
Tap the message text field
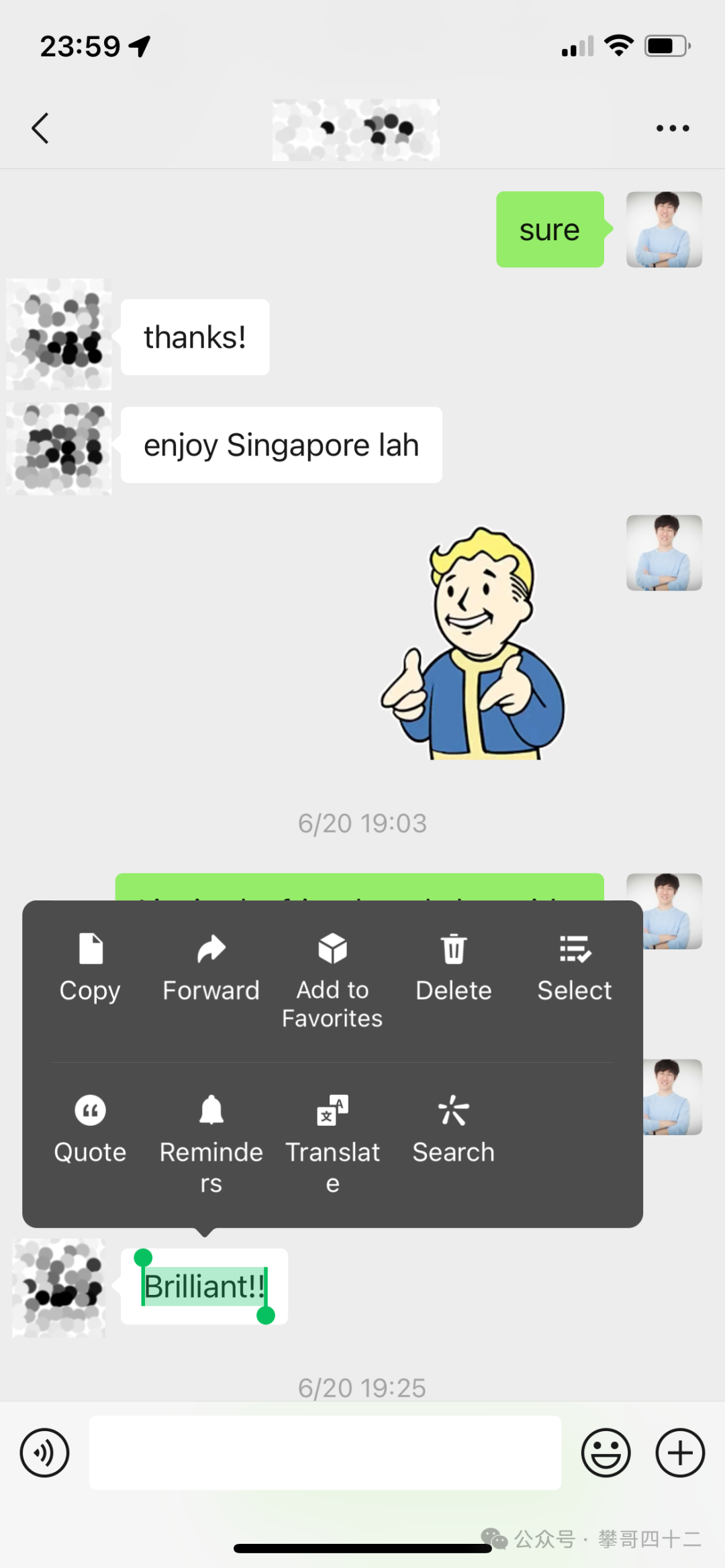[325, 1453]
